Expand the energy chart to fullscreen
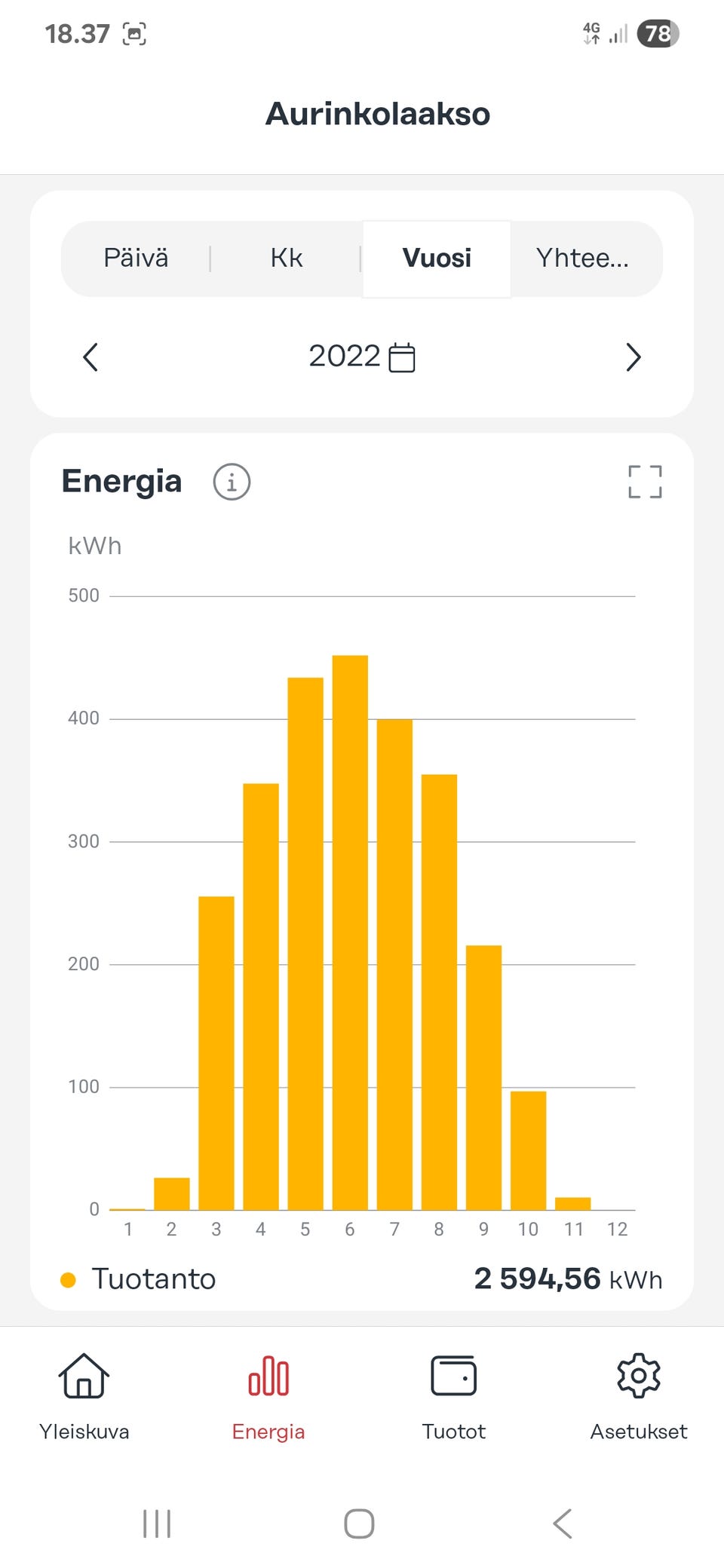Screen dimensions: 724x1568 pyautogui.click(x=645, y=482)
